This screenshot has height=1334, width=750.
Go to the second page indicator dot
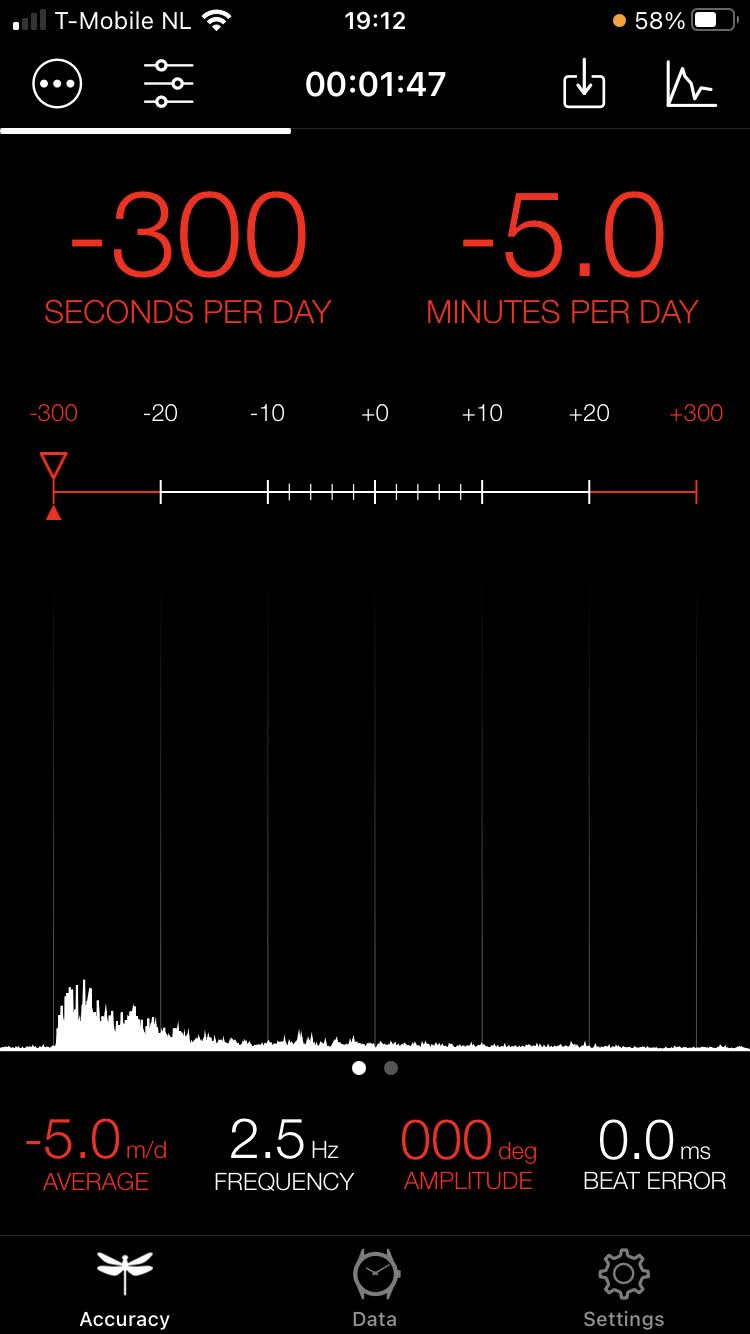391,1068
